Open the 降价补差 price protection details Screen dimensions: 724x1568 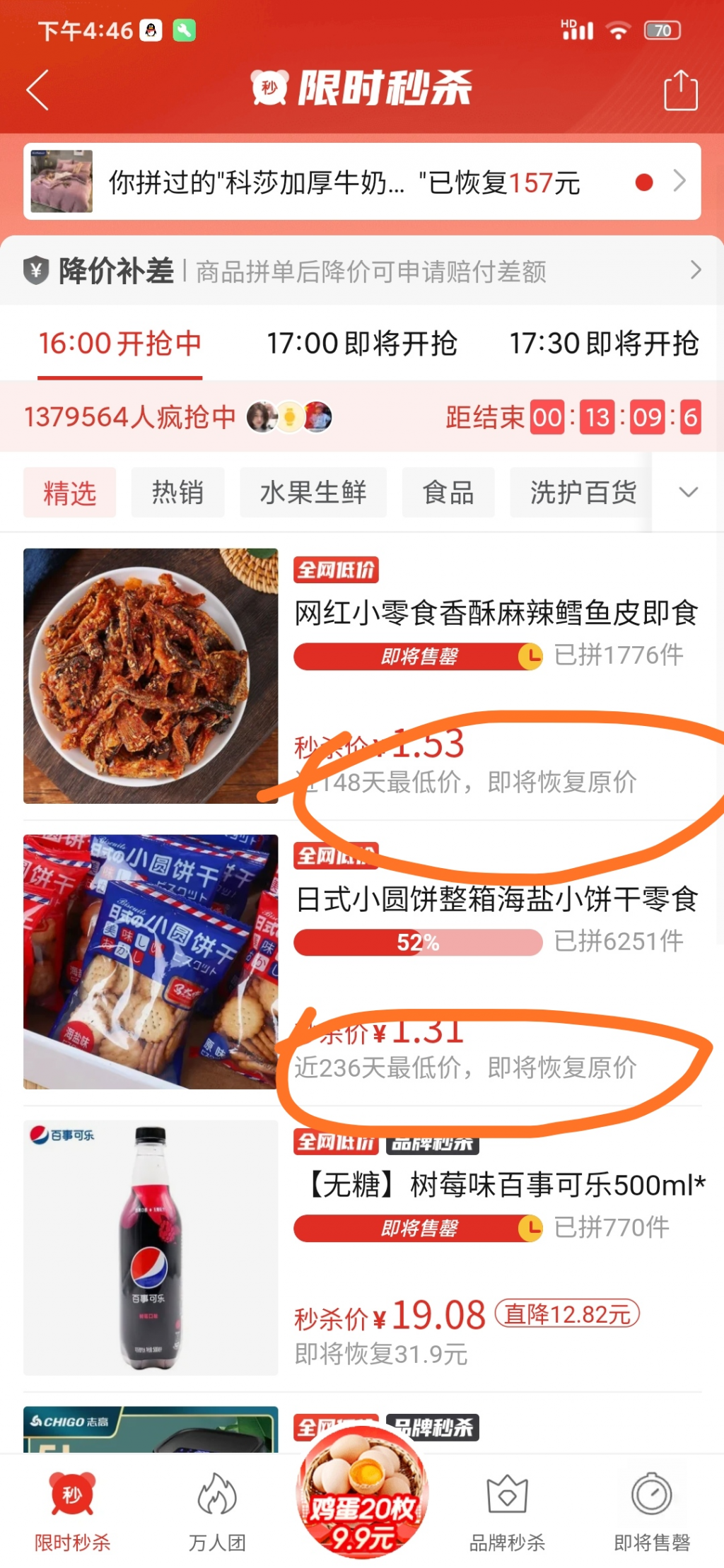[x=362, y=271]
